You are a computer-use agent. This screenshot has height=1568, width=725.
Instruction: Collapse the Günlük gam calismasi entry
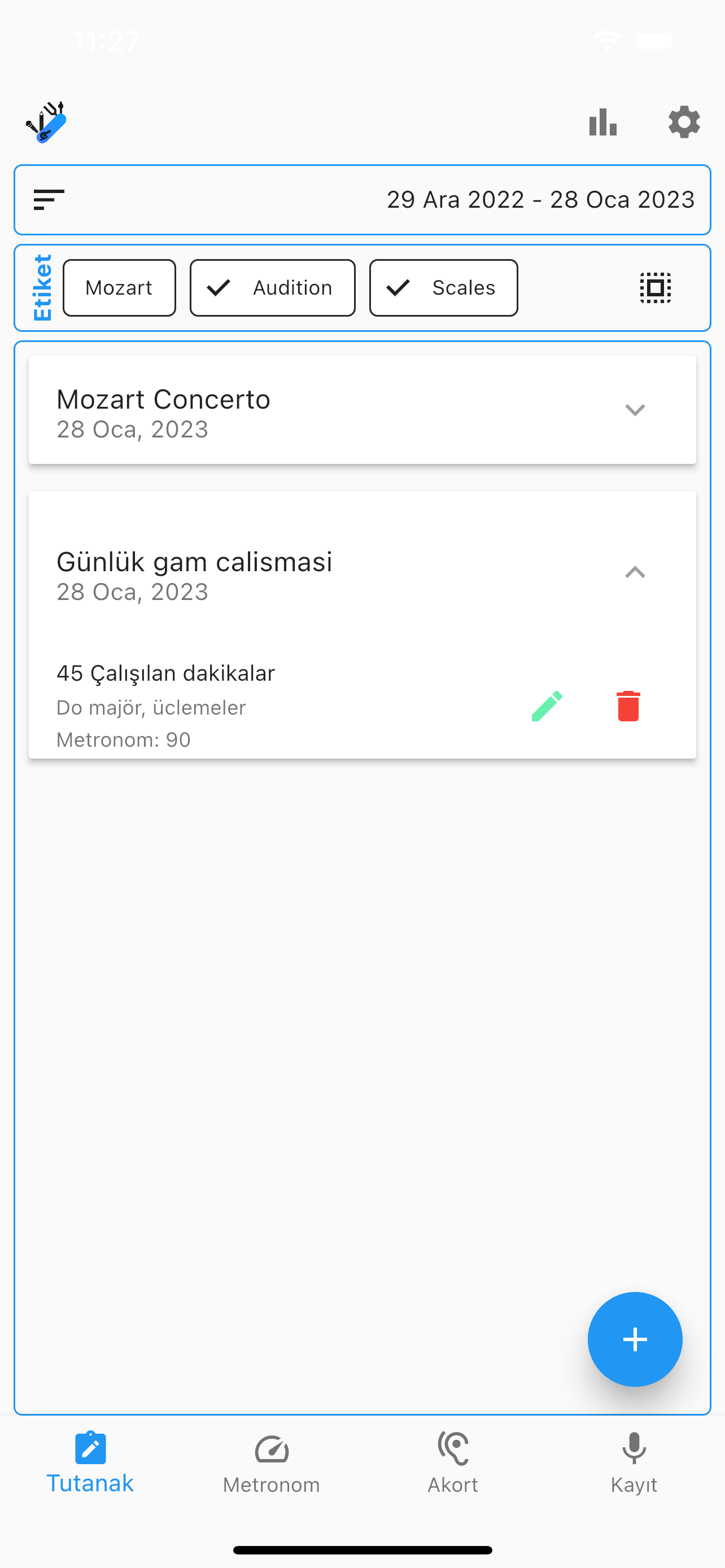click(x=634, y=572)
